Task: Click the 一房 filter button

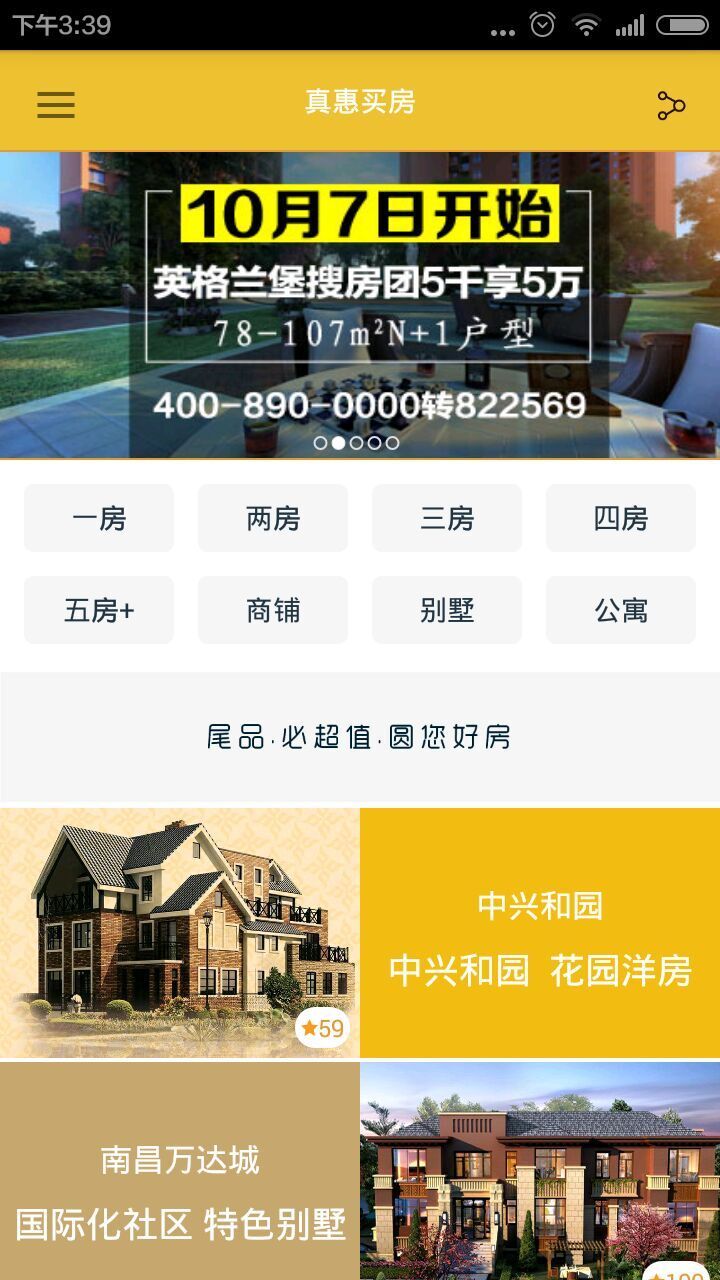Action: 98,518
